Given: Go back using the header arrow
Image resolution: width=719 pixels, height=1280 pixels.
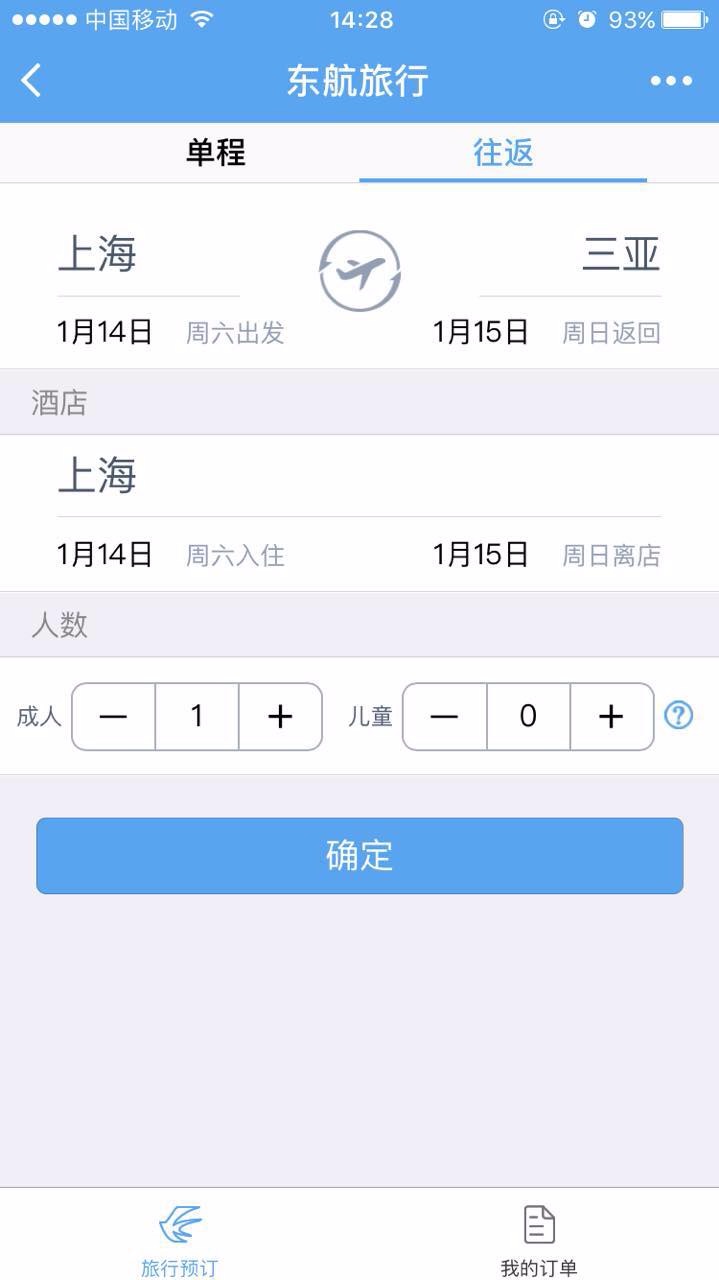Looking at the screenshot, I should tap(32, 80).
